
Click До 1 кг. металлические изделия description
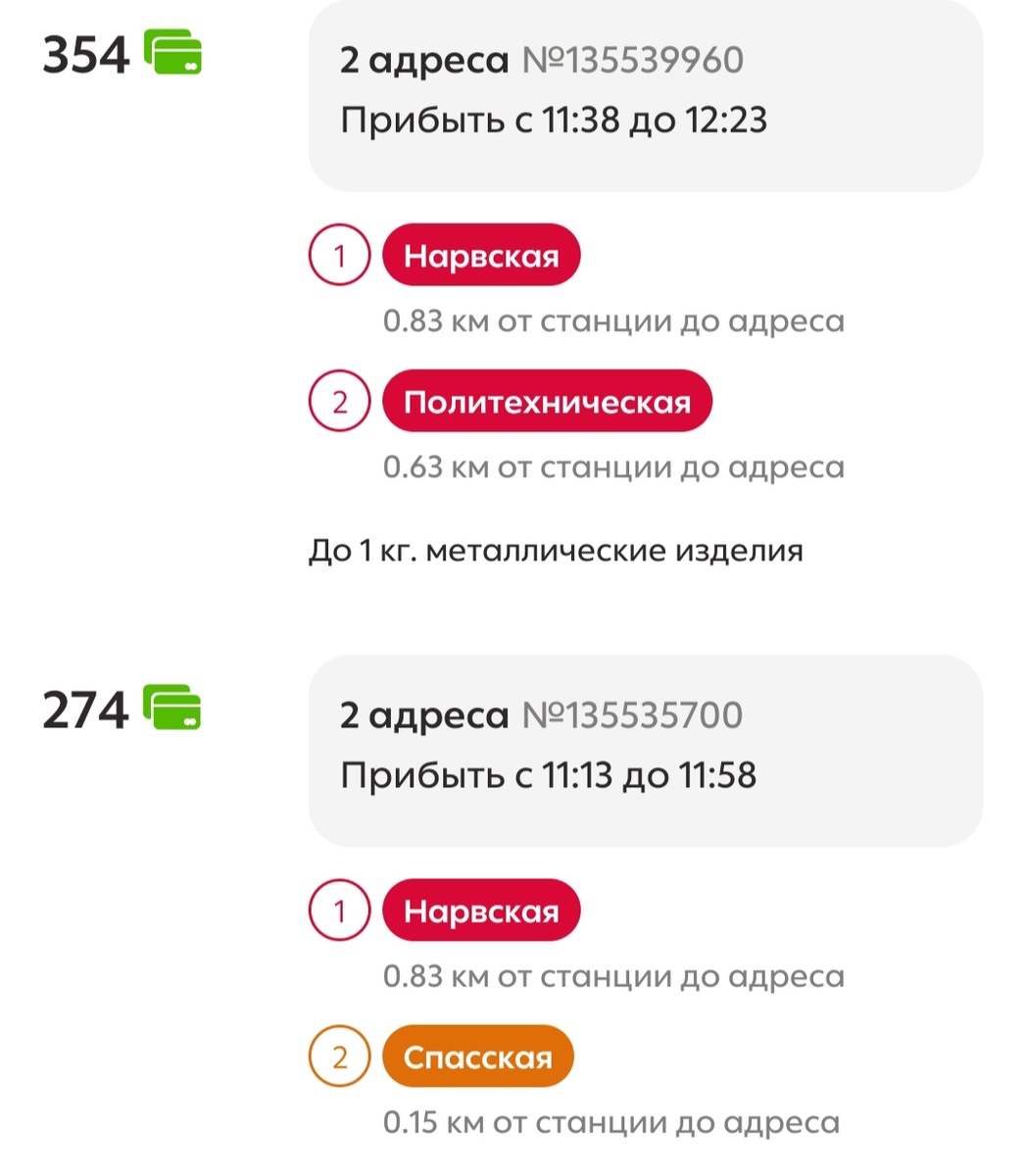[x=556, y=550]
